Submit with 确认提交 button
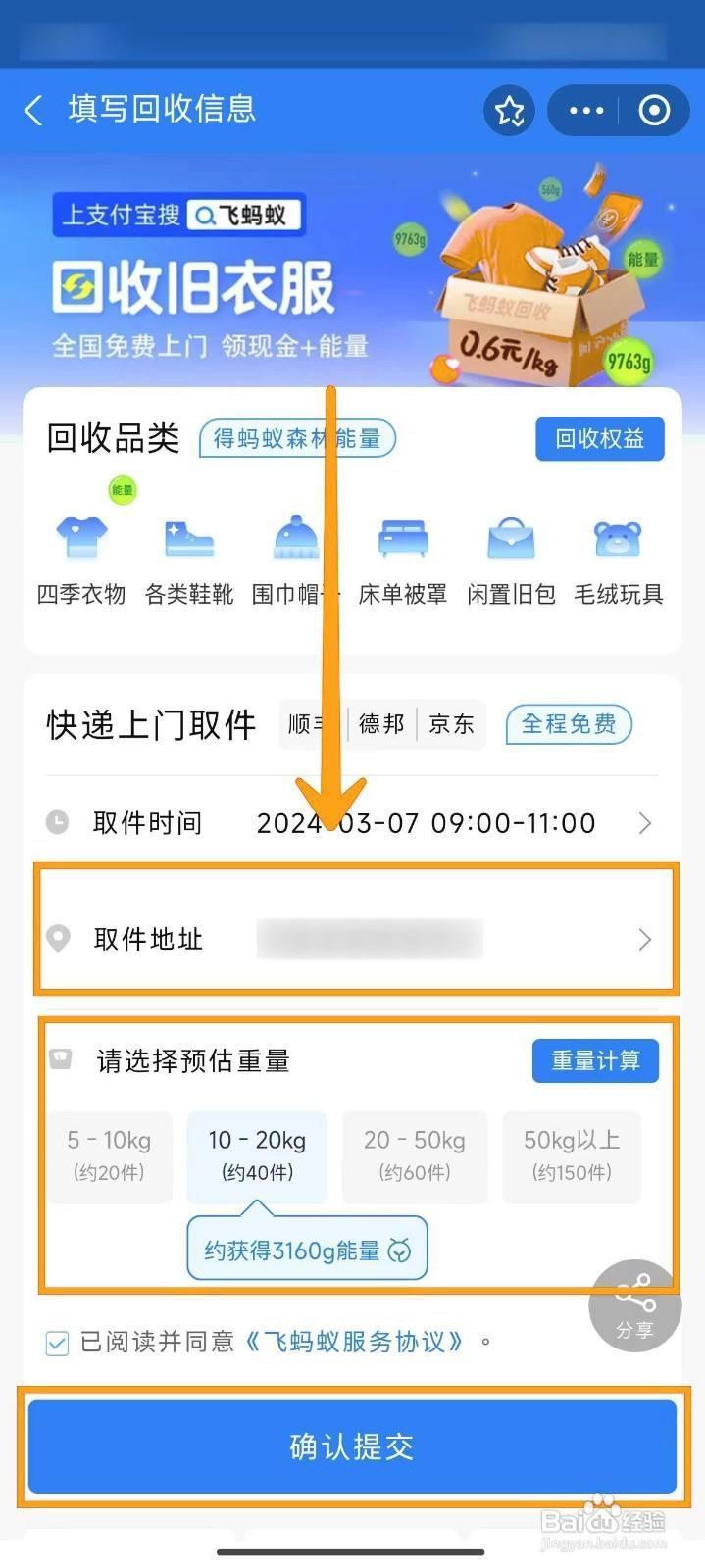Image resolution: width=705 pixels, height=1568 pixels. pos(352,1446)
